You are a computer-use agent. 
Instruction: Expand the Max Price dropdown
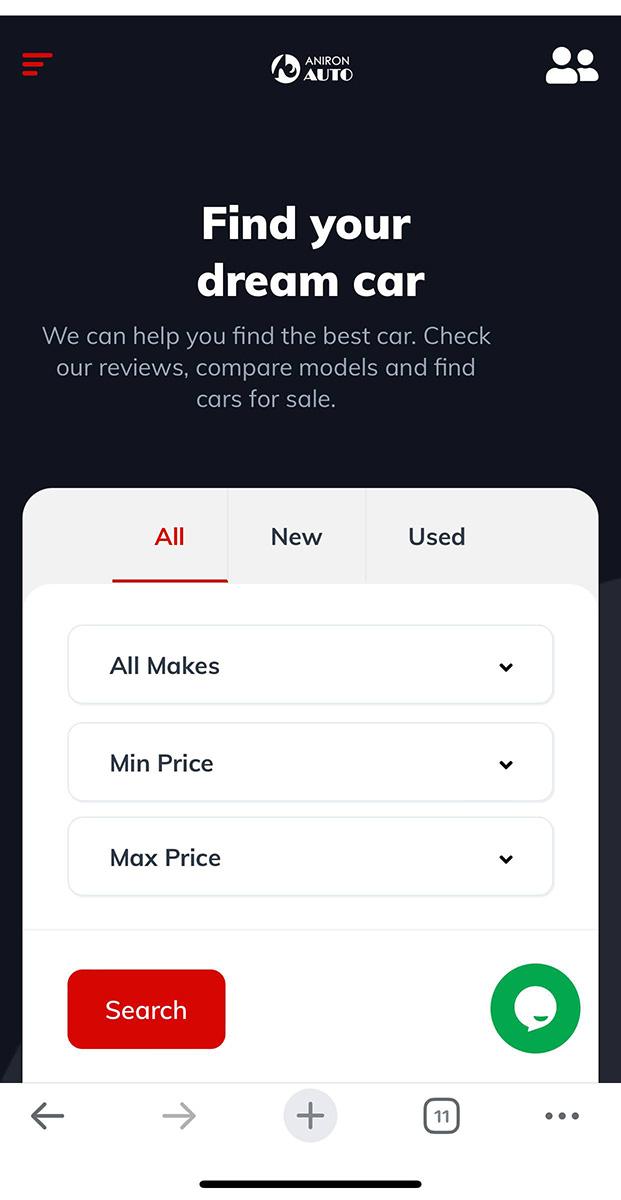click(310, 858)
